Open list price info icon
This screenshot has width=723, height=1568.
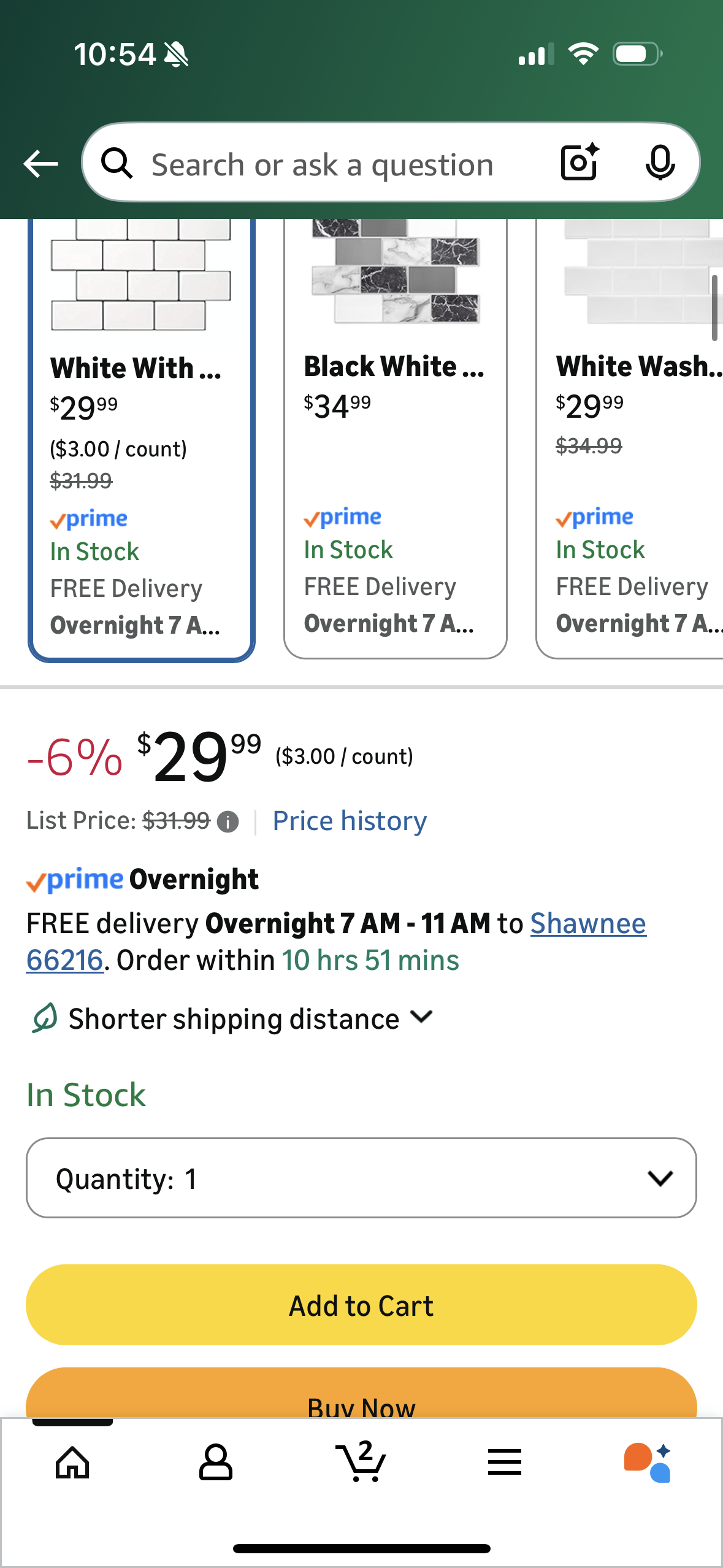tap(228, 821)
